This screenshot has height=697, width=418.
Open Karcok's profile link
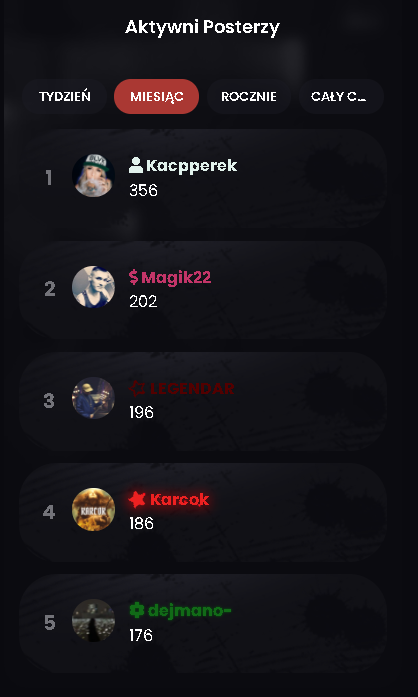click(169, 500)
